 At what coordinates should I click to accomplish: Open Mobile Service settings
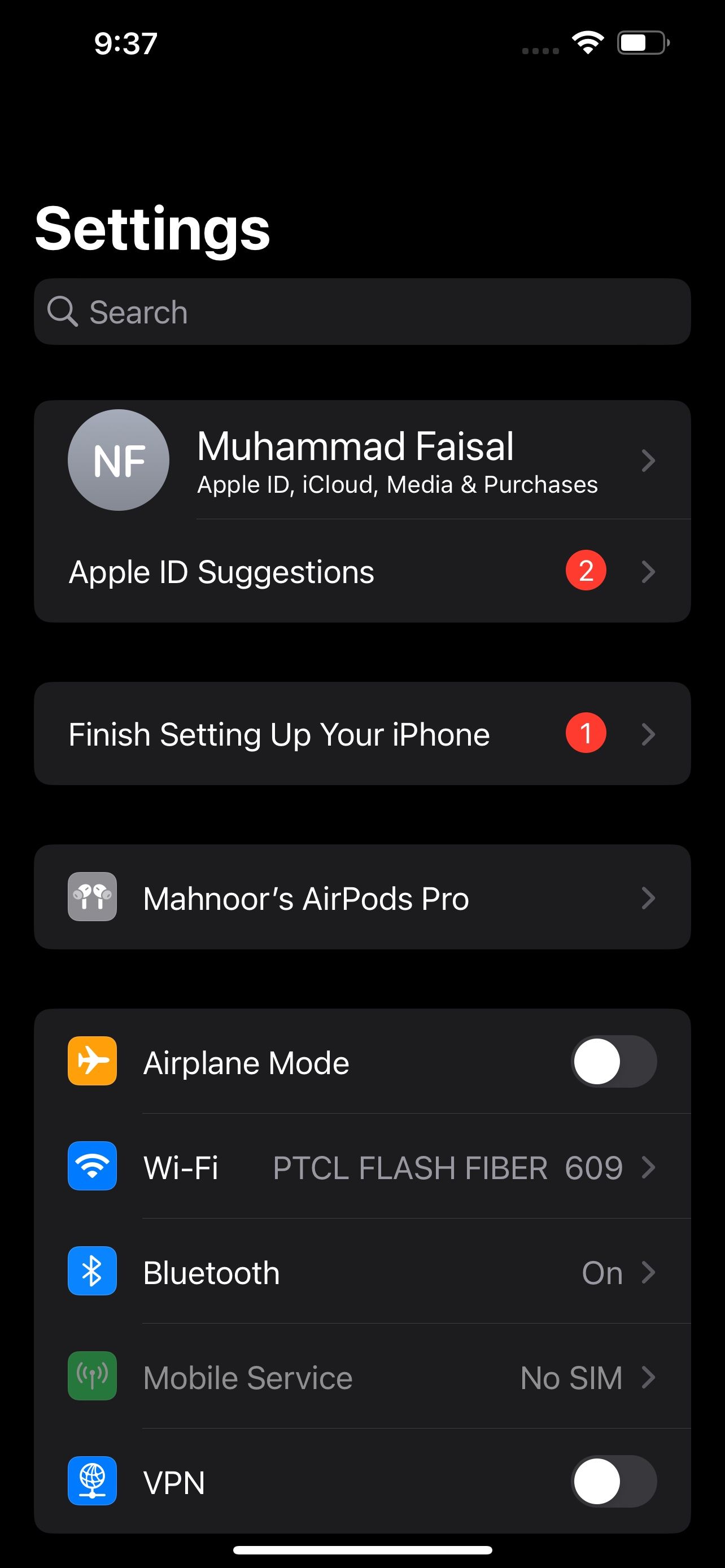362,1377
